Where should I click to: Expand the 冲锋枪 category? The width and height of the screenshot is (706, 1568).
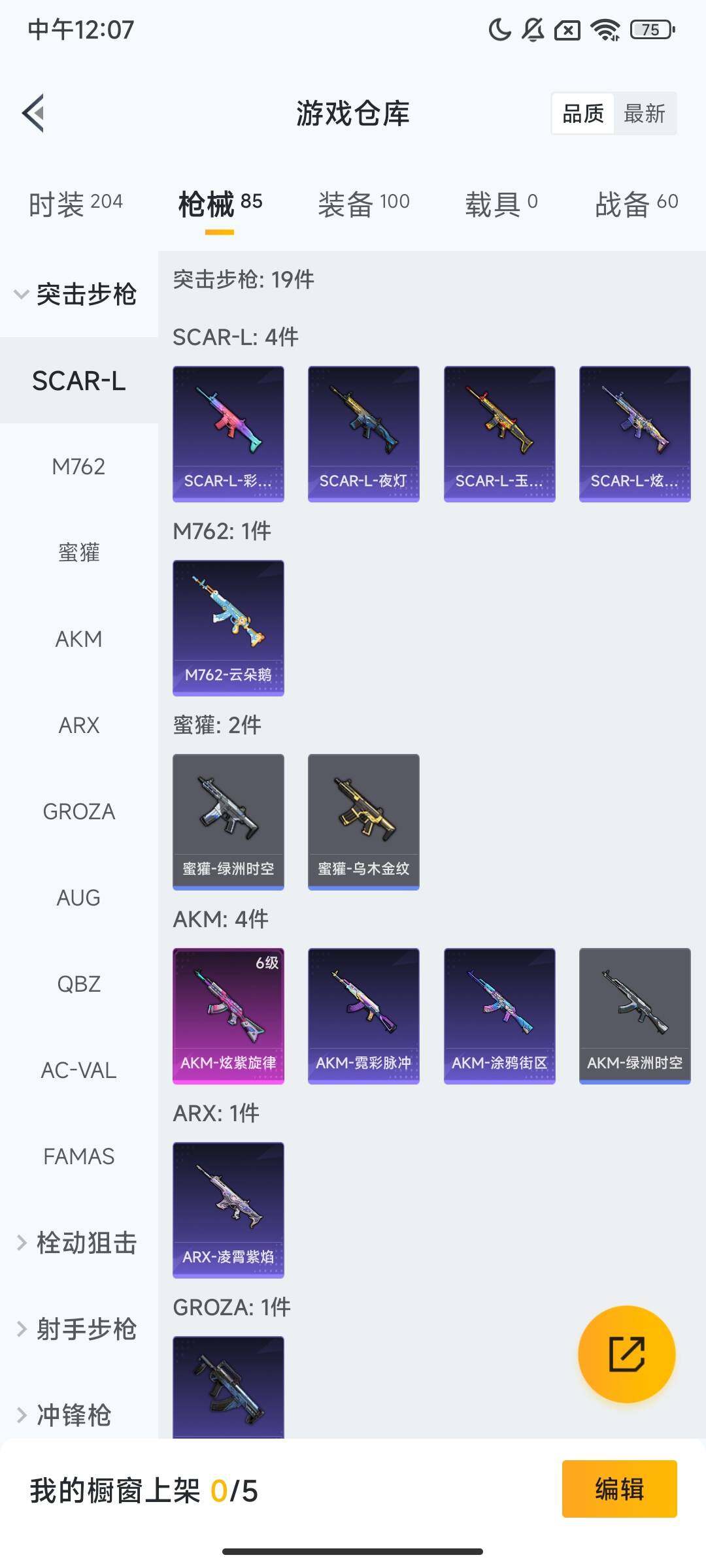point(65,1415)
